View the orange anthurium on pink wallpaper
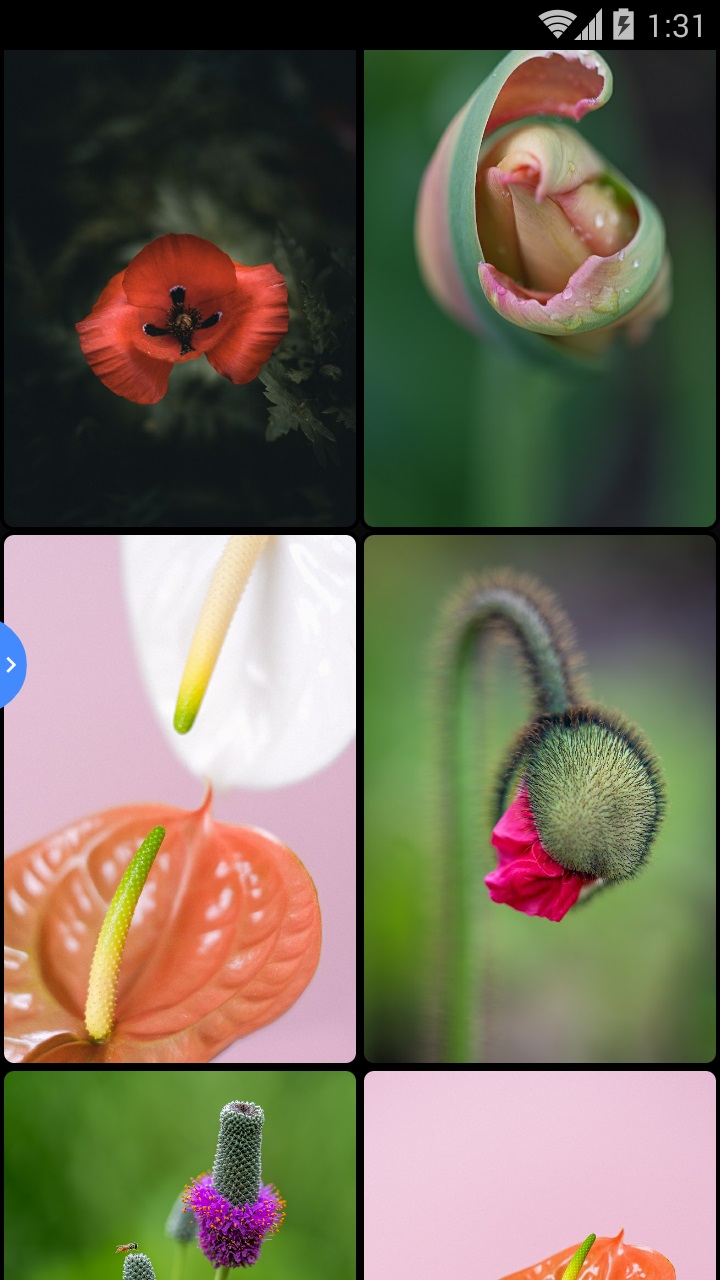Viewport: 720px width, 1280px height. coord(540,1175)
